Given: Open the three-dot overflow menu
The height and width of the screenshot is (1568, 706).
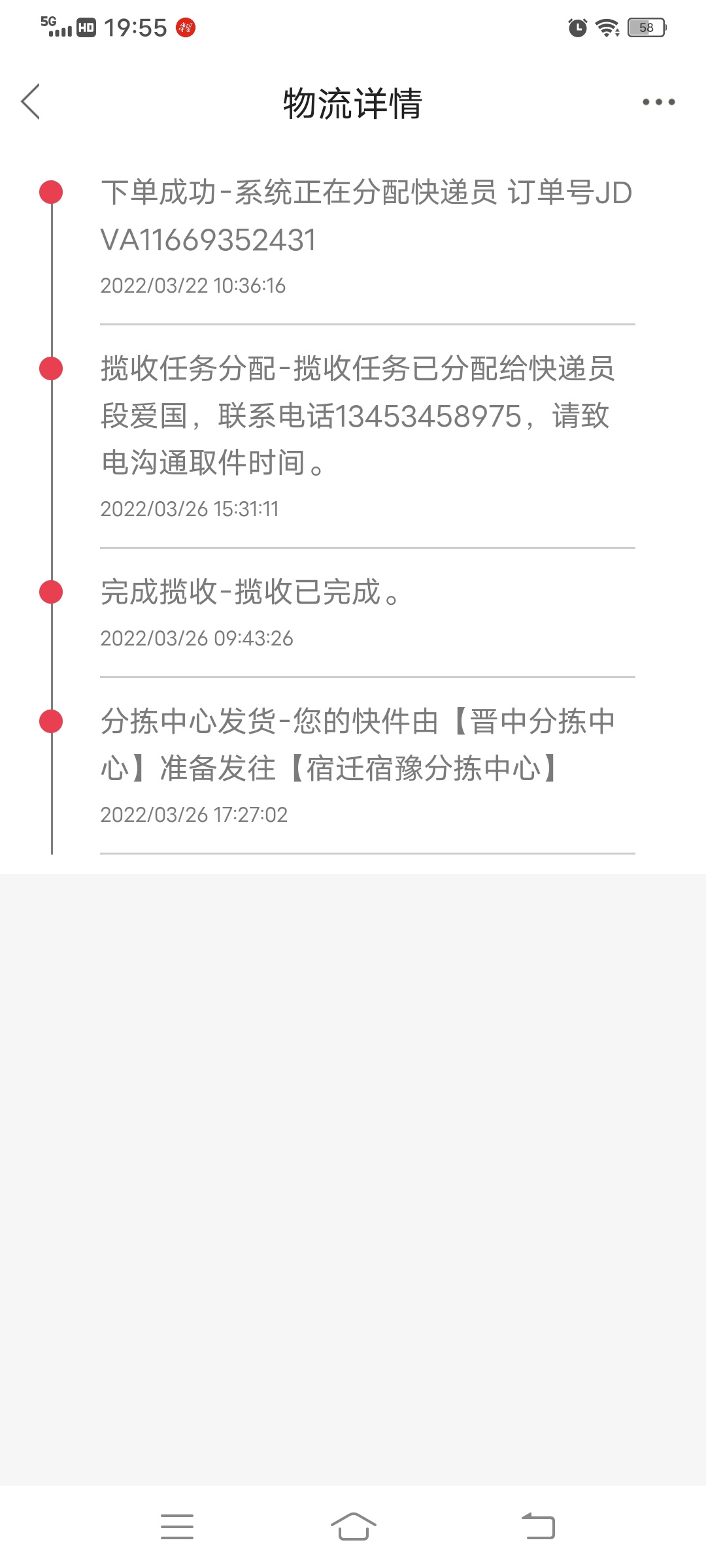Looking at the screenshot, I should pyautogui.click(x=658, y=102).
